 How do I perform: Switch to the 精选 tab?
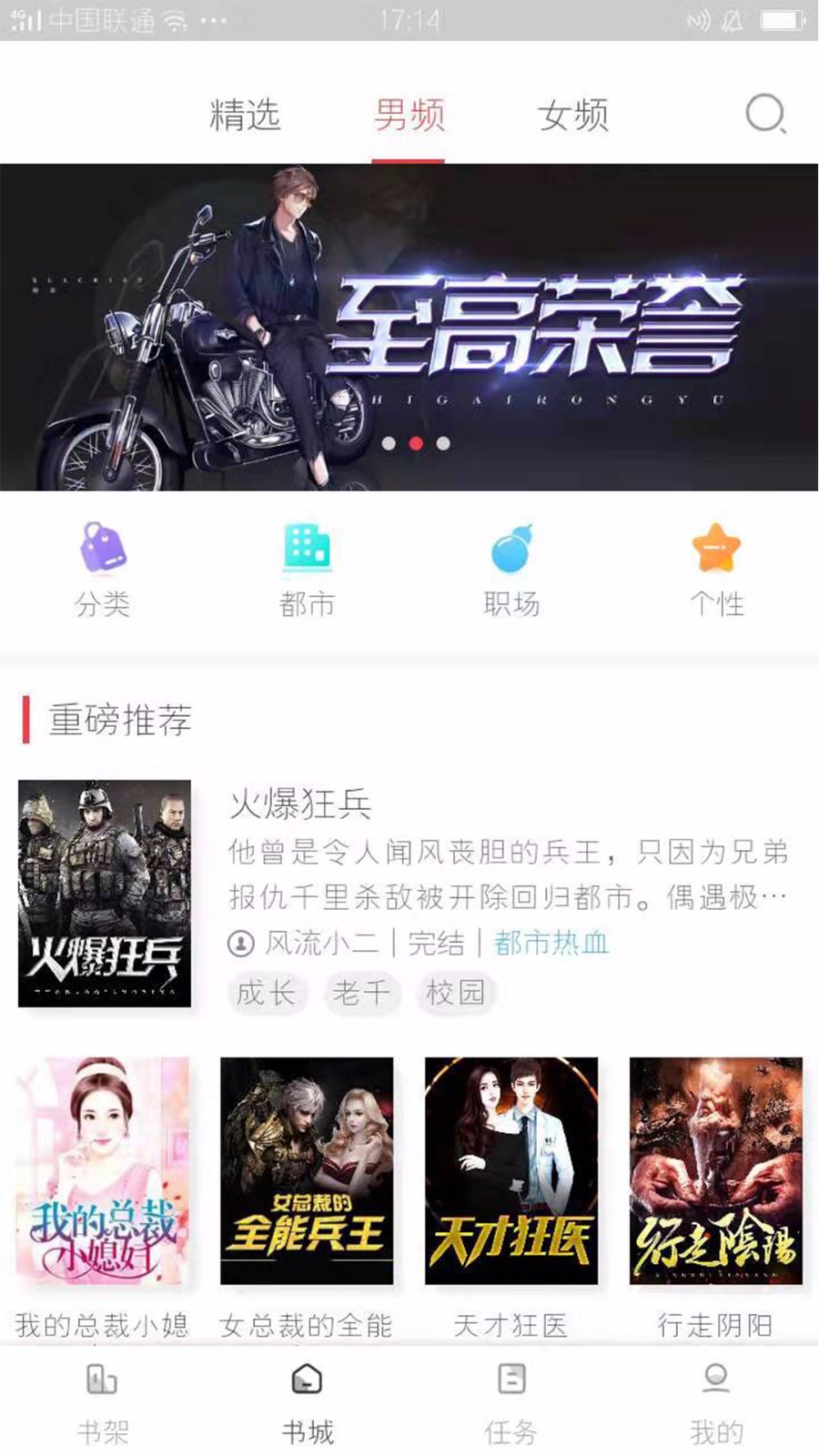244,115
